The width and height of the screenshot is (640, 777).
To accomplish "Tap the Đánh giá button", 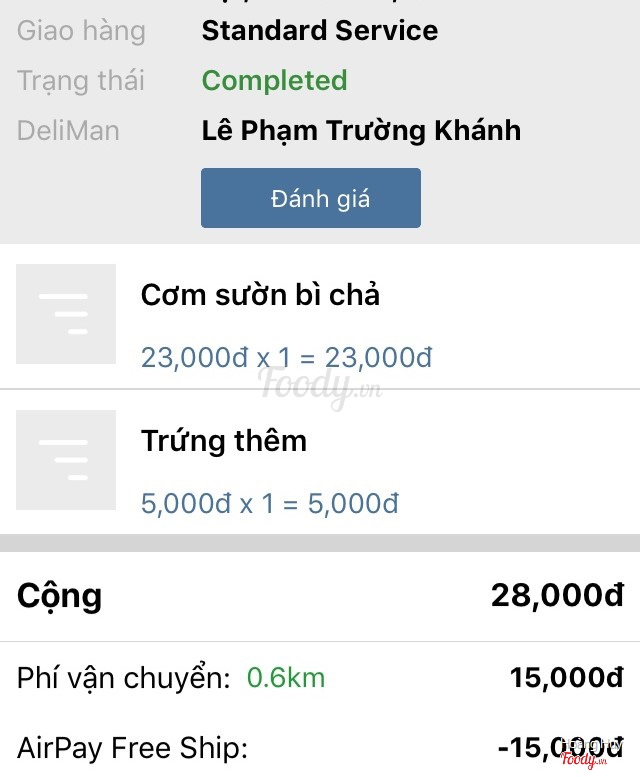I will (x=310, y=198).
